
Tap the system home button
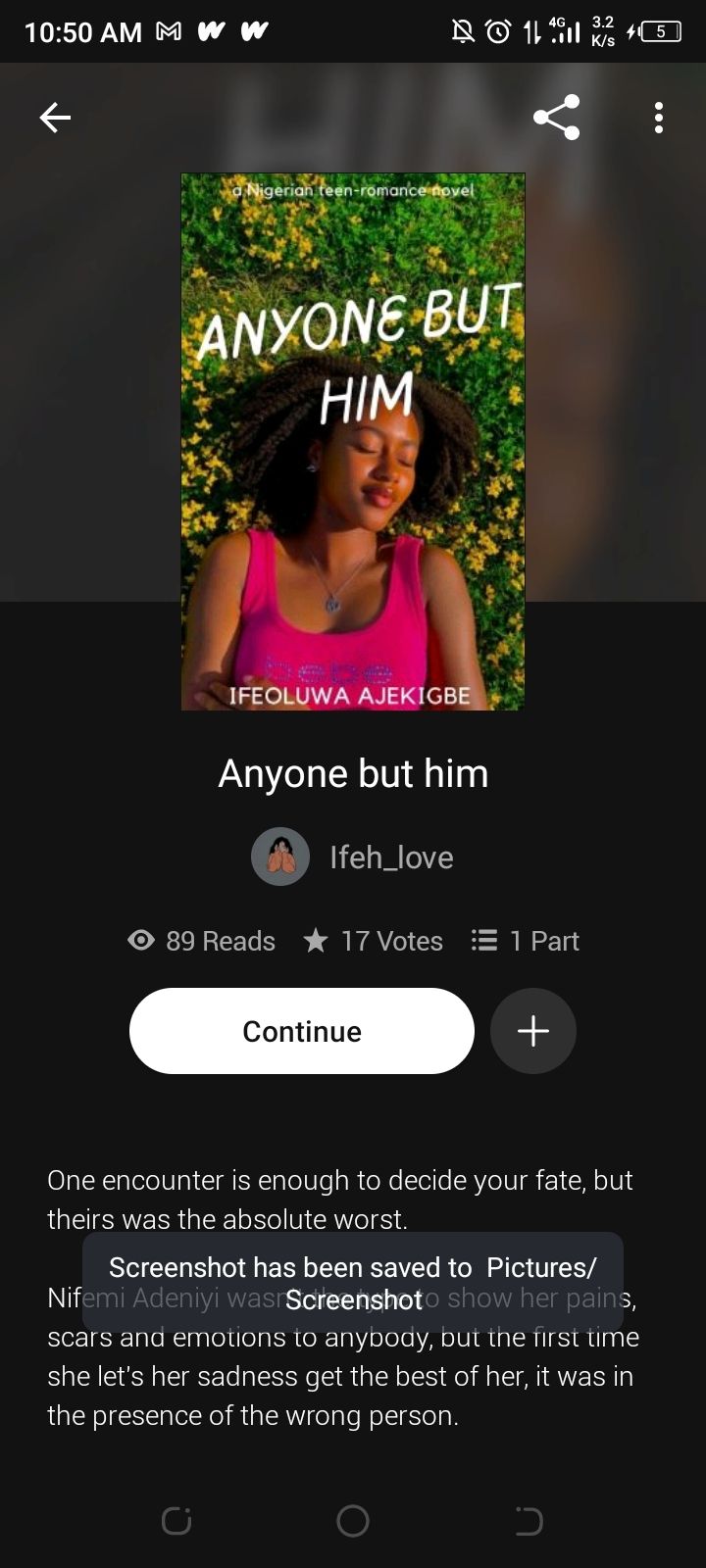coord(353,1521)
